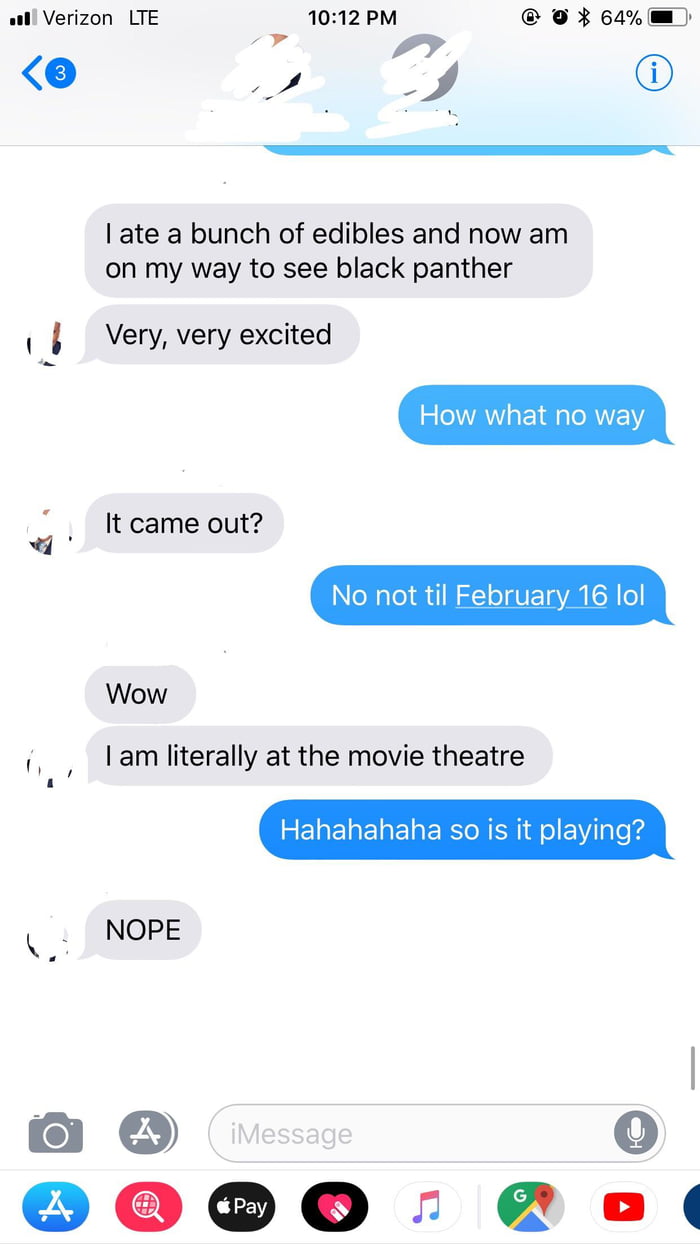The height and width of the screenshot is (1244, 700).
Task: Open the images search iMessage app
Action: 148,1206
